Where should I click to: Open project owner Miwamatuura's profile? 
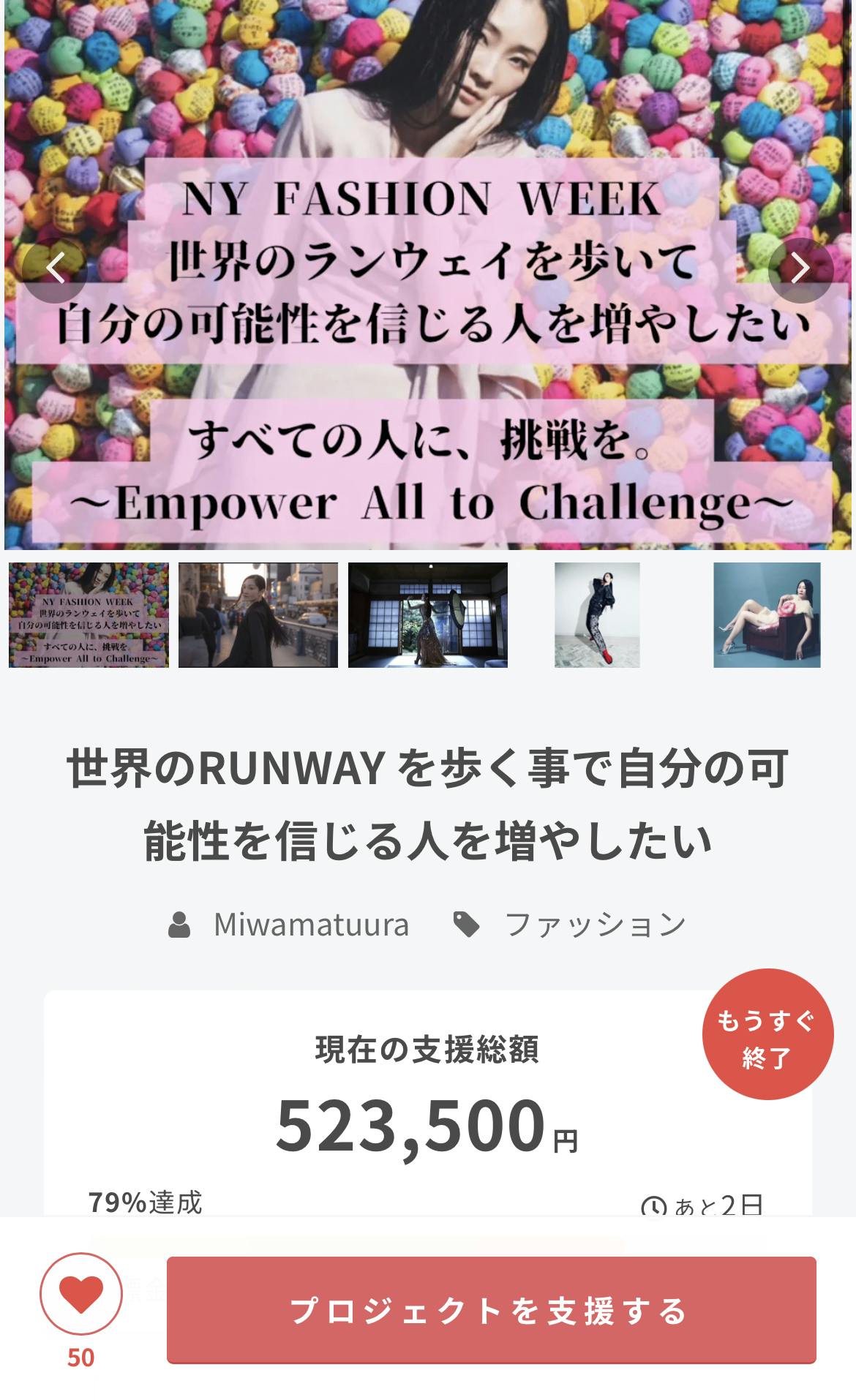pyautogui.click(x=310, y=925)
